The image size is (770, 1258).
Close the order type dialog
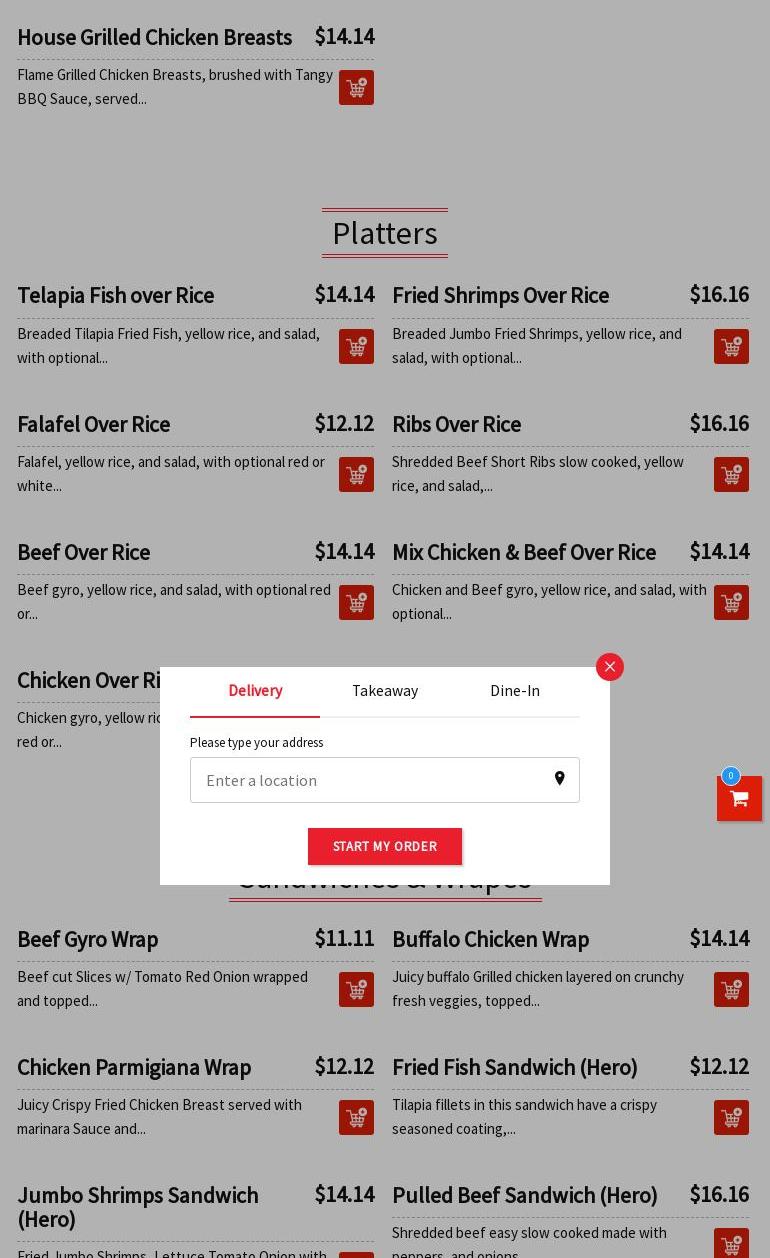coord(610,667)
